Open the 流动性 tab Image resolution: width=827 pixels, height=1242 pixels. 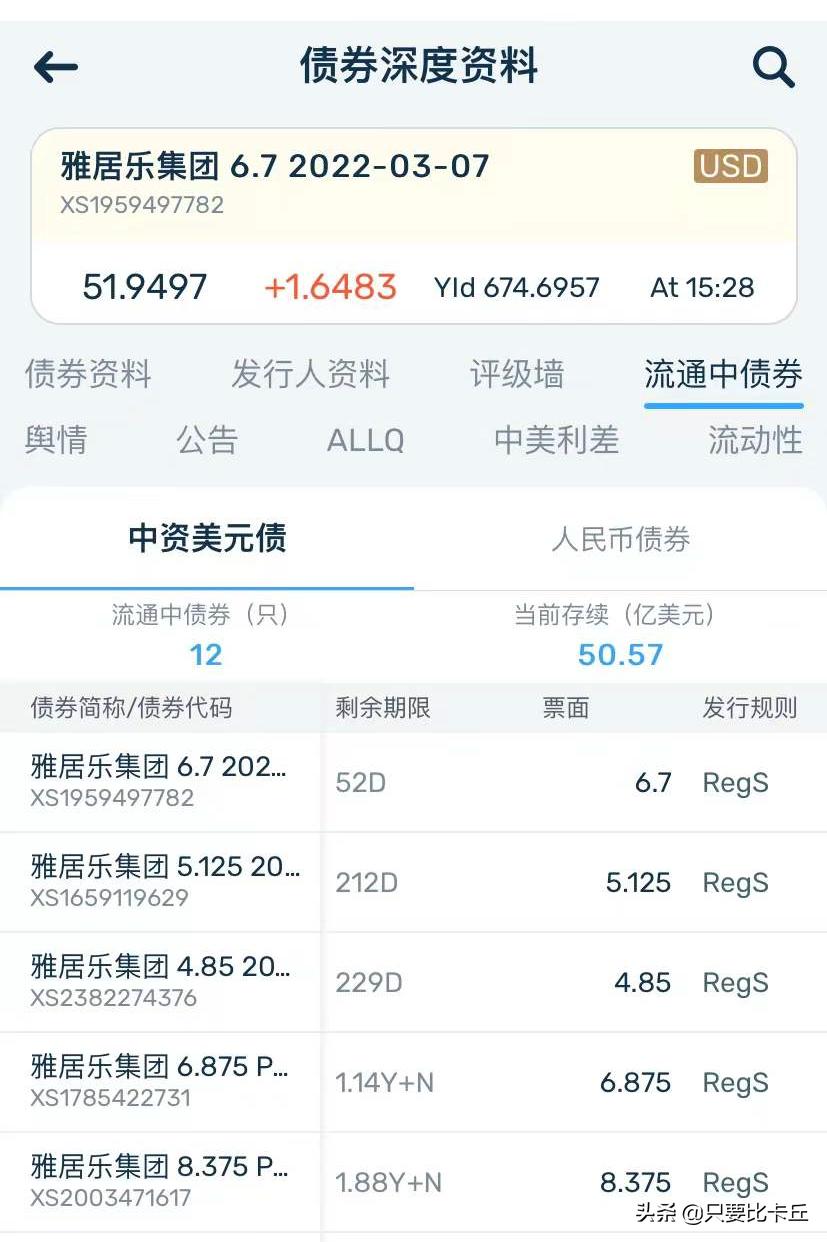[x=755, y=441]
